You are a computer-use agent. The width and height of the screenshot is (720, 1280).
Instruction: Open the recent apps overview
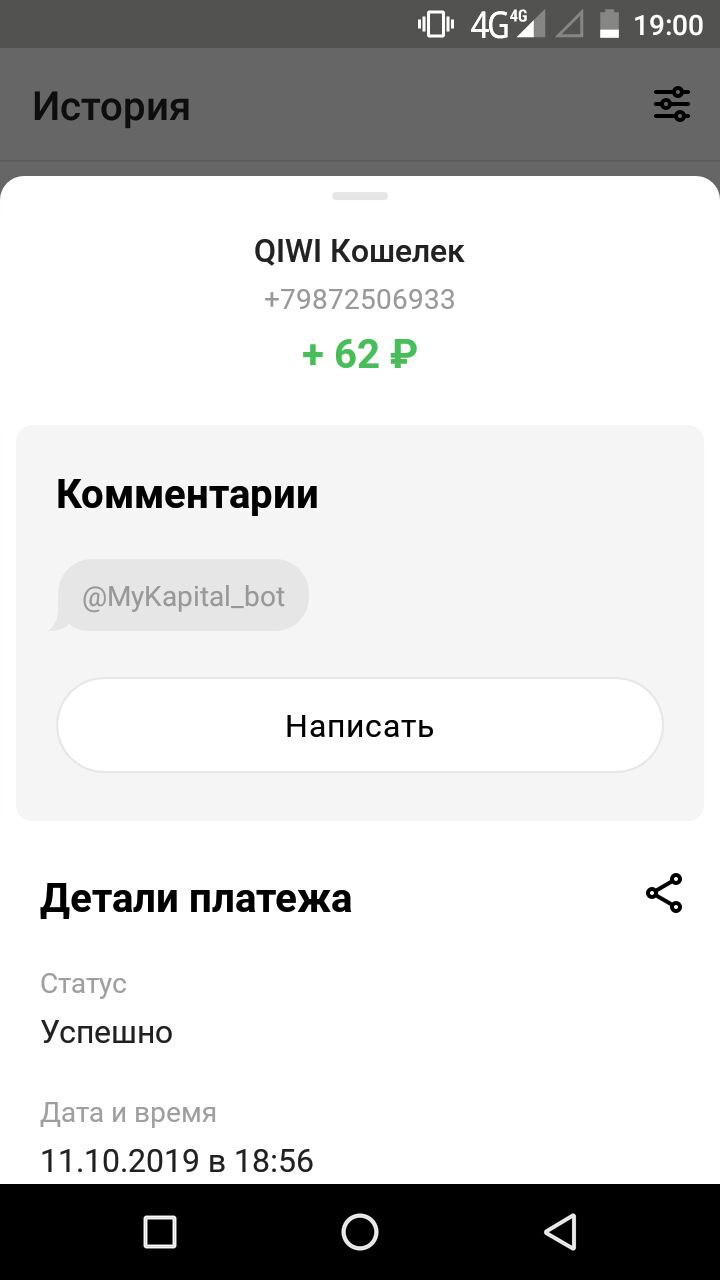coord(160,1231)
